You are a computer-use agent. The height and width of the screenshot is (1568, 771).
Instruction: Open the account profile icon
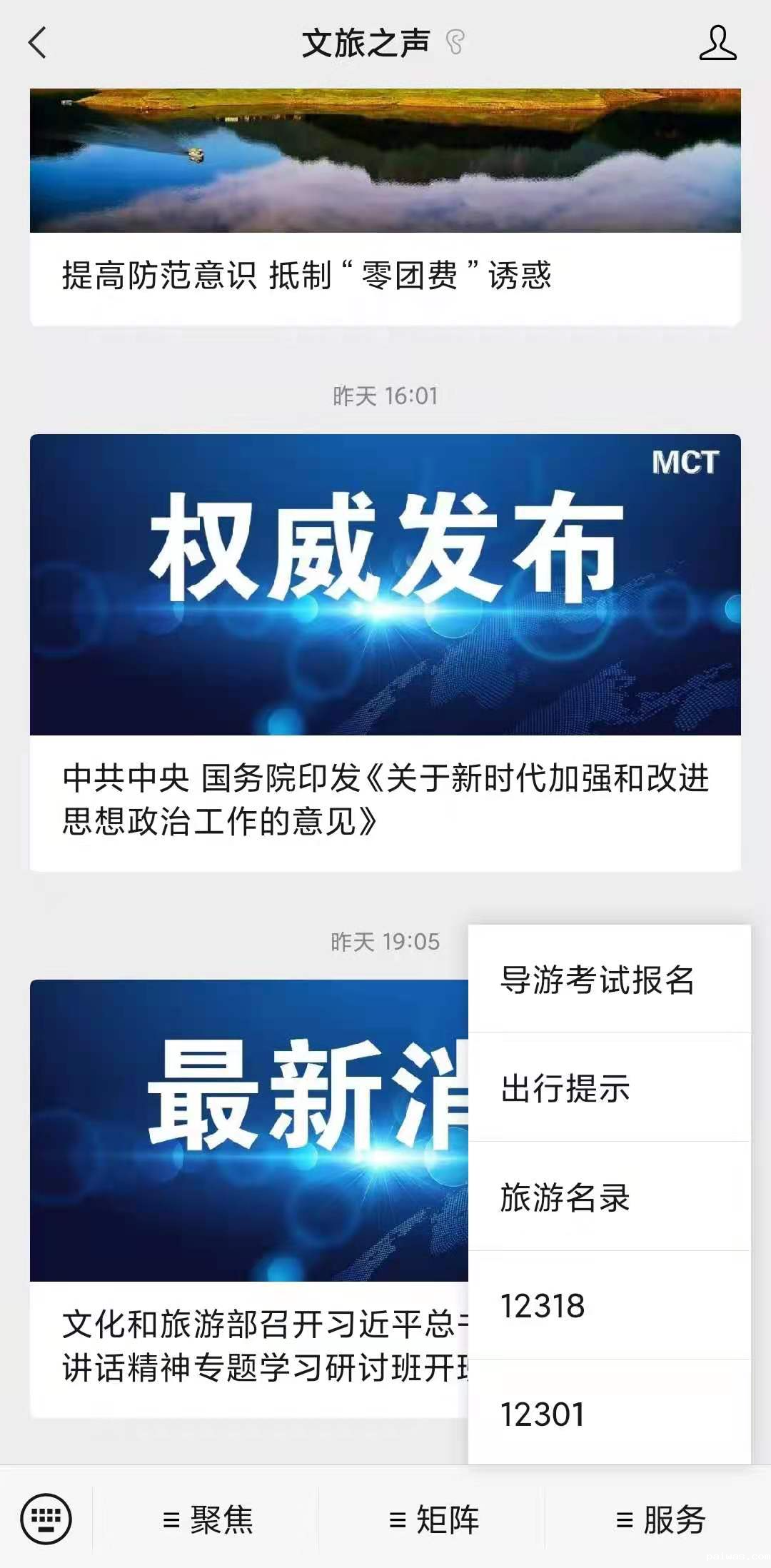click(x=717, y=43)
